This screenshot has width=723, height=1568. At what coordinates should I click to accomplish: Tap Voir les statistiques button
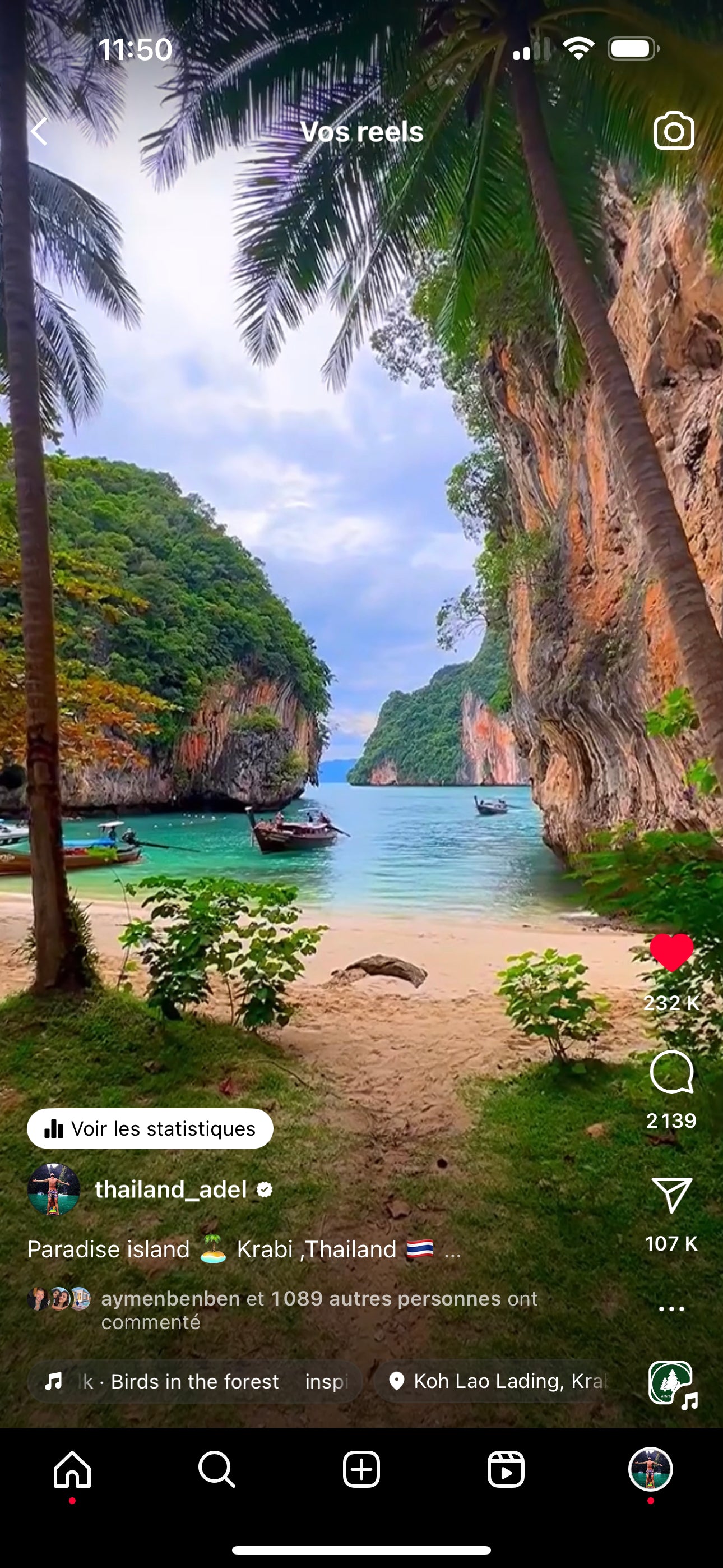click(x=150, y=1128)
